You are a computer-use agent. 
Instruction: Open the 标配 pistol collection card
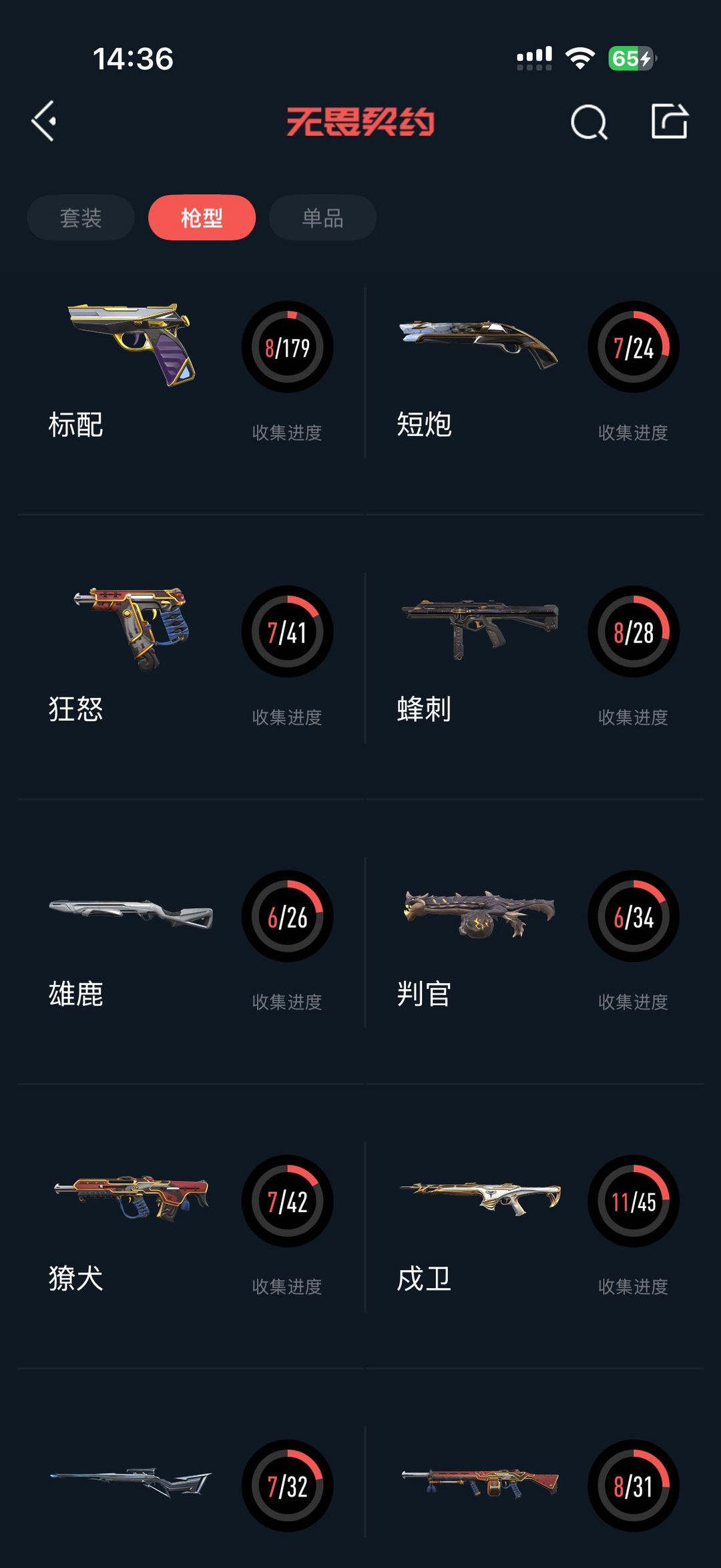coord(190,373)
